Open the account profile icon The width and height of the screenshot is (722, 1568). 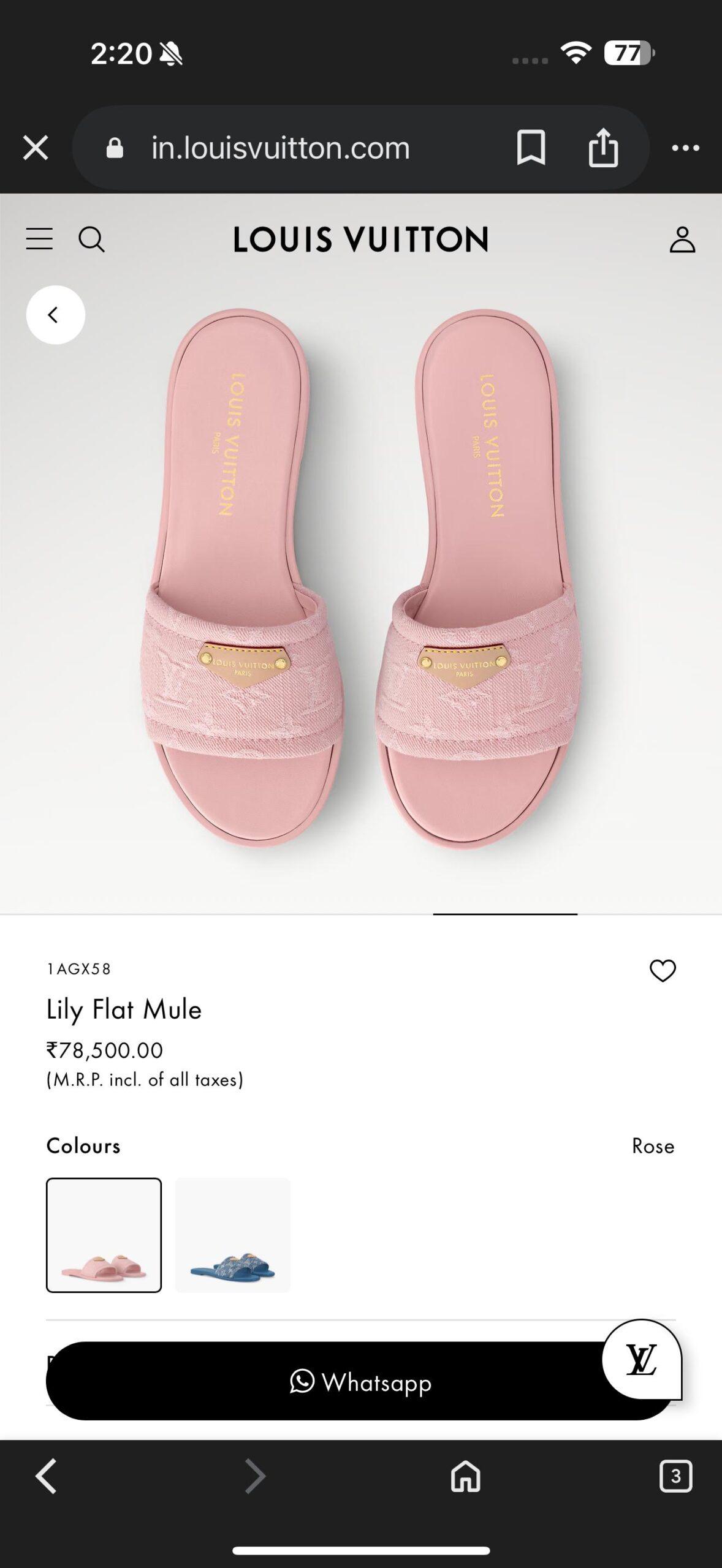[x=682, y=239]
